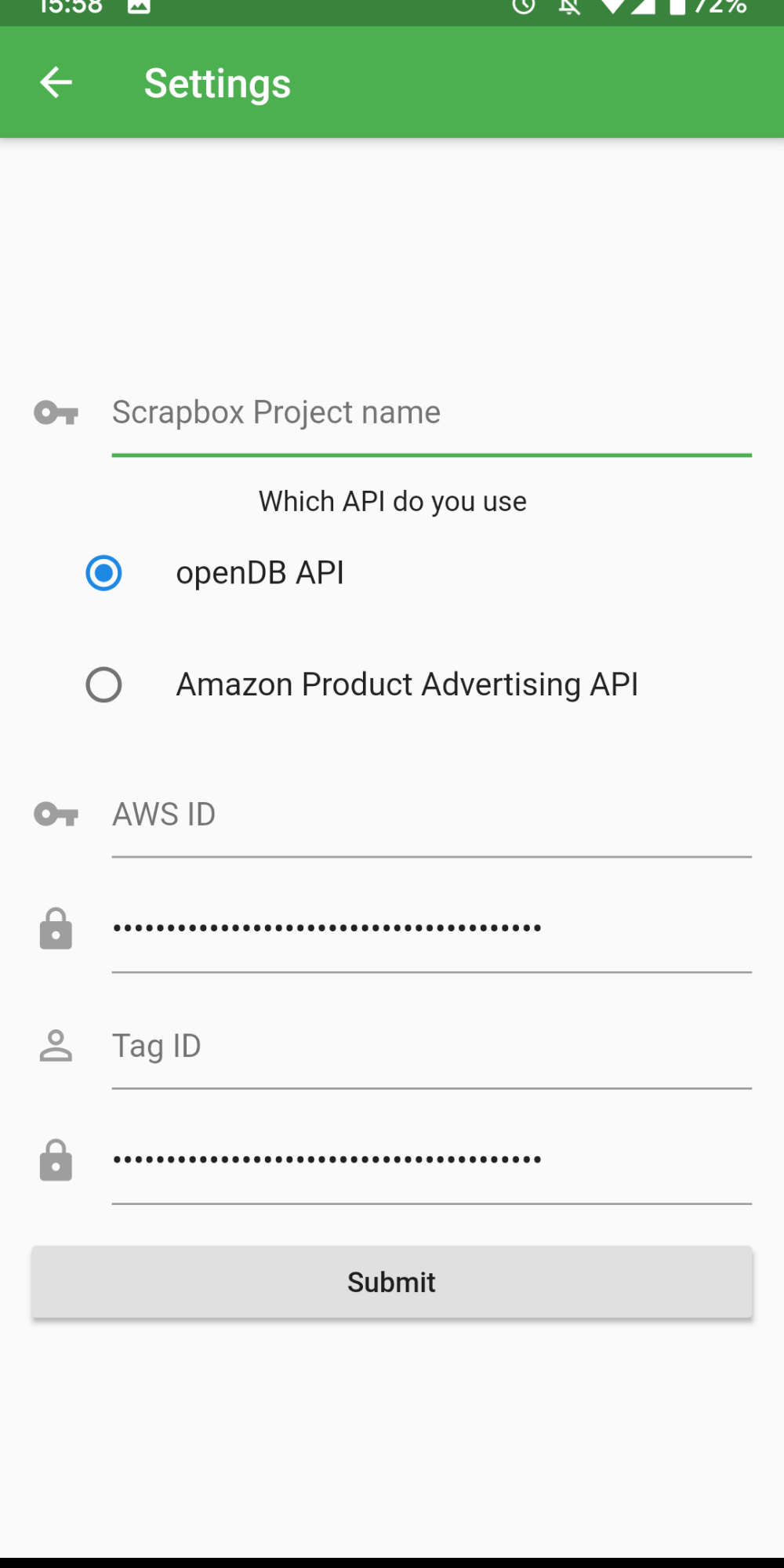Tap the lock icon beside the first password field

click(56, 928)
